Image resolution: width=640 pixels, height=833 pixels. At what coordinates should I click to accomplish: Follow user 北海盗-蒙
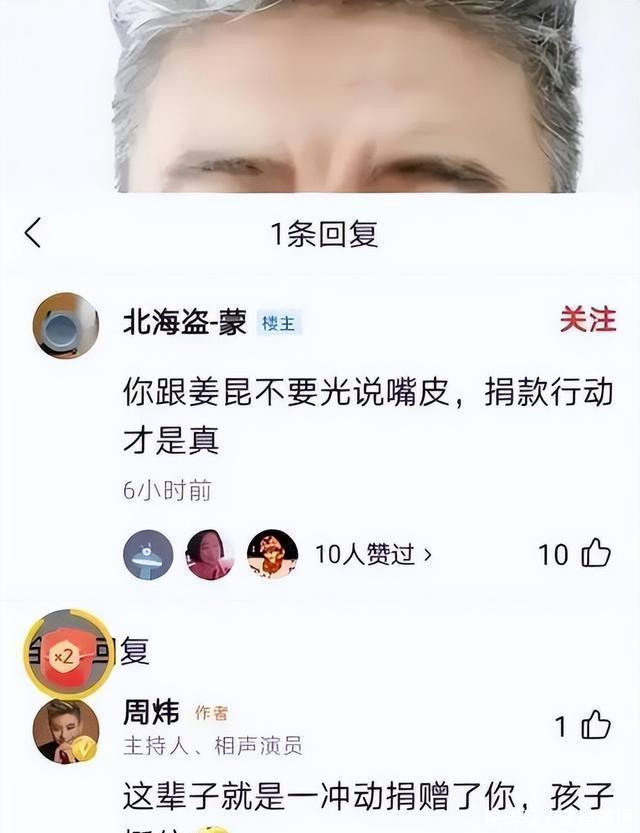click(587, 320)
